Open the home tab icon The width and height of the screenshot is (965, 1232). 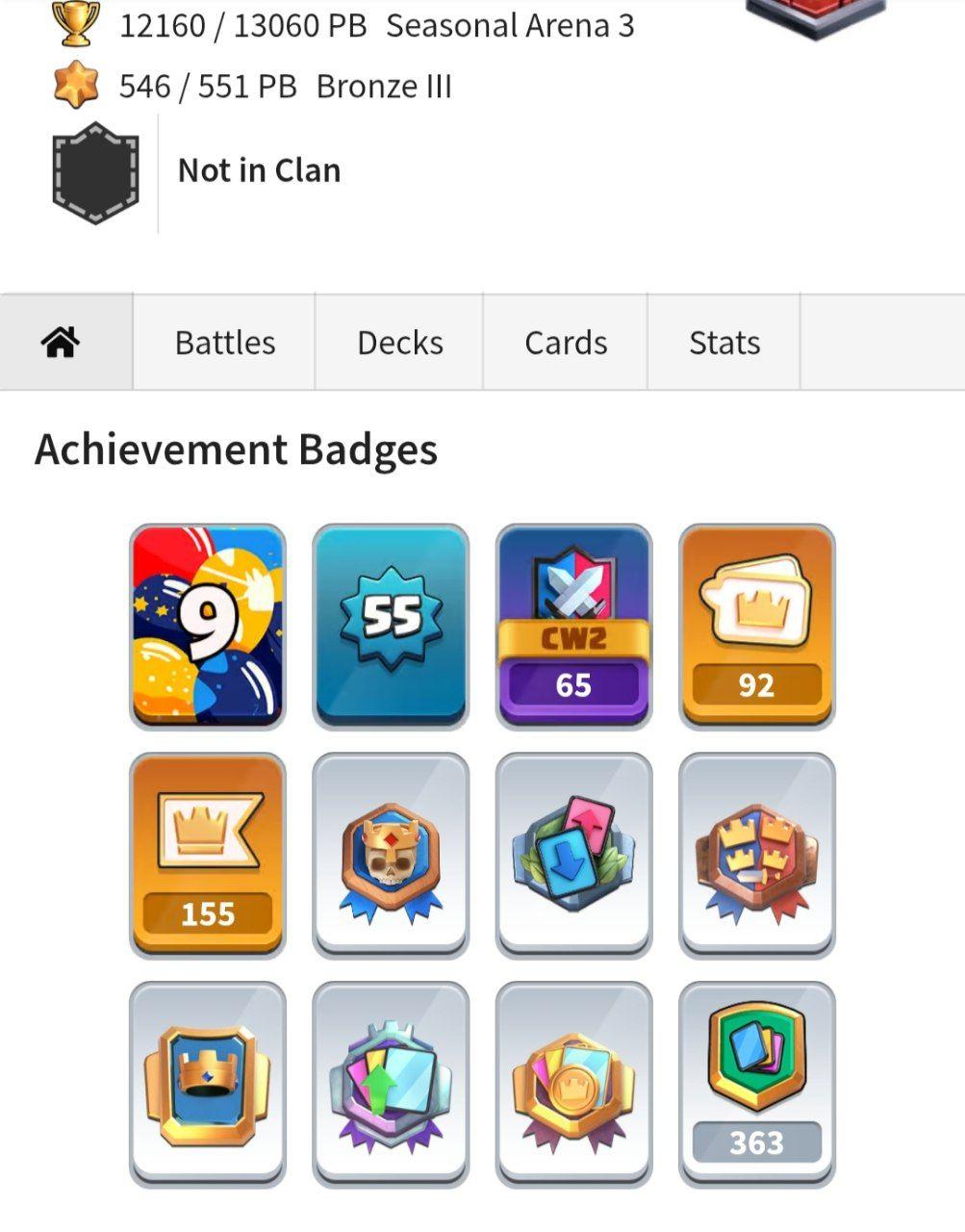[x=60, y=343]
